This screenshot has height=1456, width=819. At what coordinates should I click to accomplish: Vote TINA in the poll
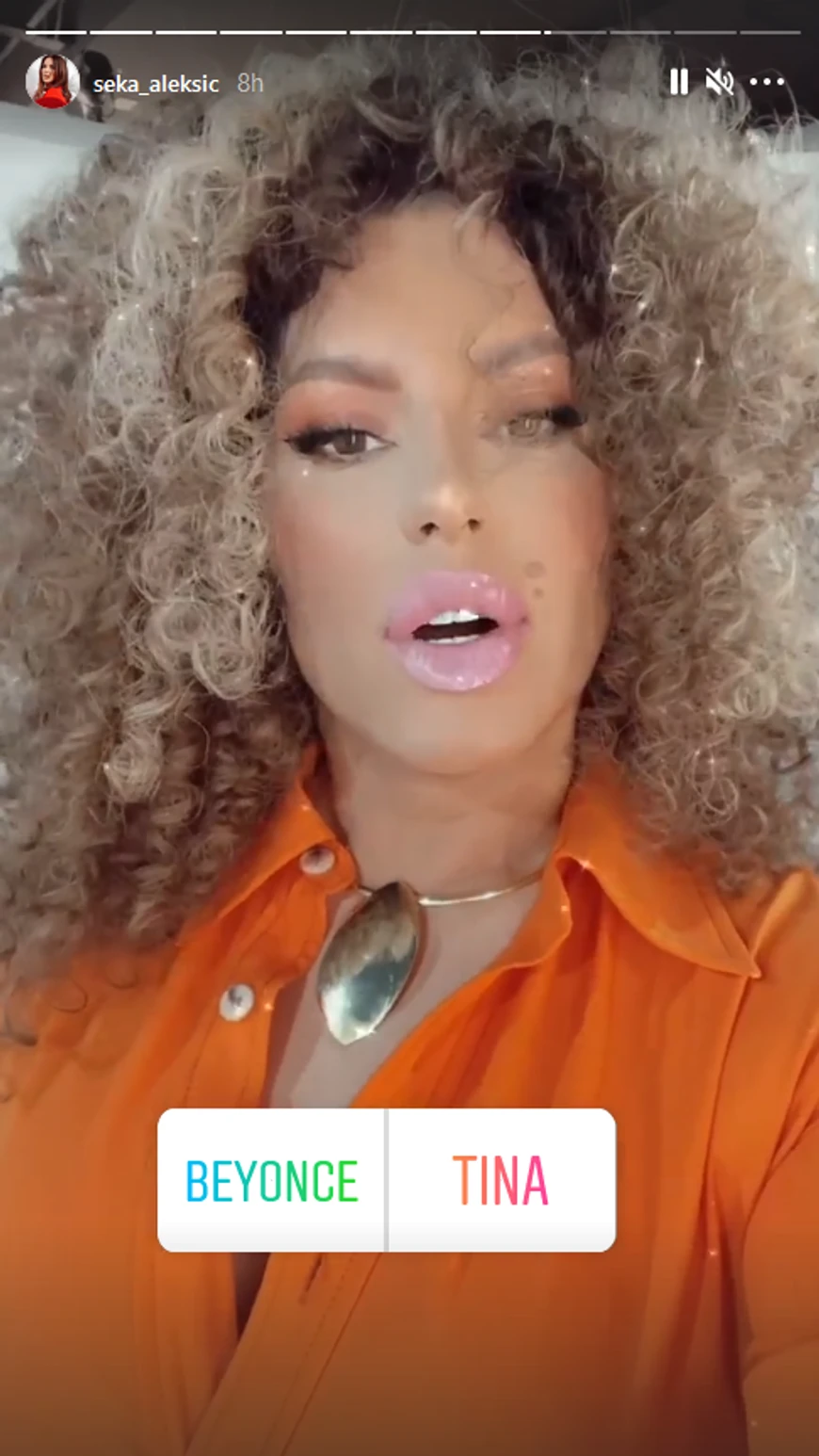click(x=501, y=1180)
